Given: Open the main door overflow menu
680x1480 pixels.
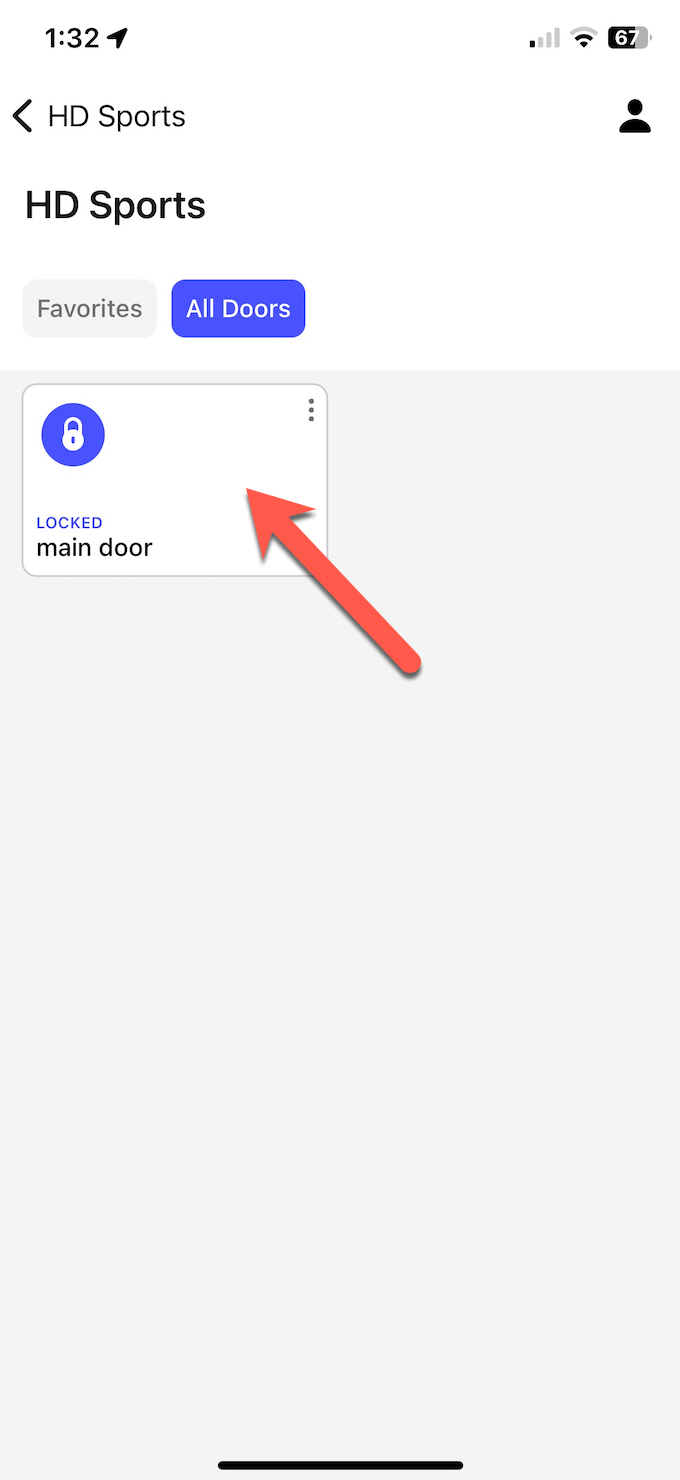Looking at the screenshot, I should [x=311, y=410].
